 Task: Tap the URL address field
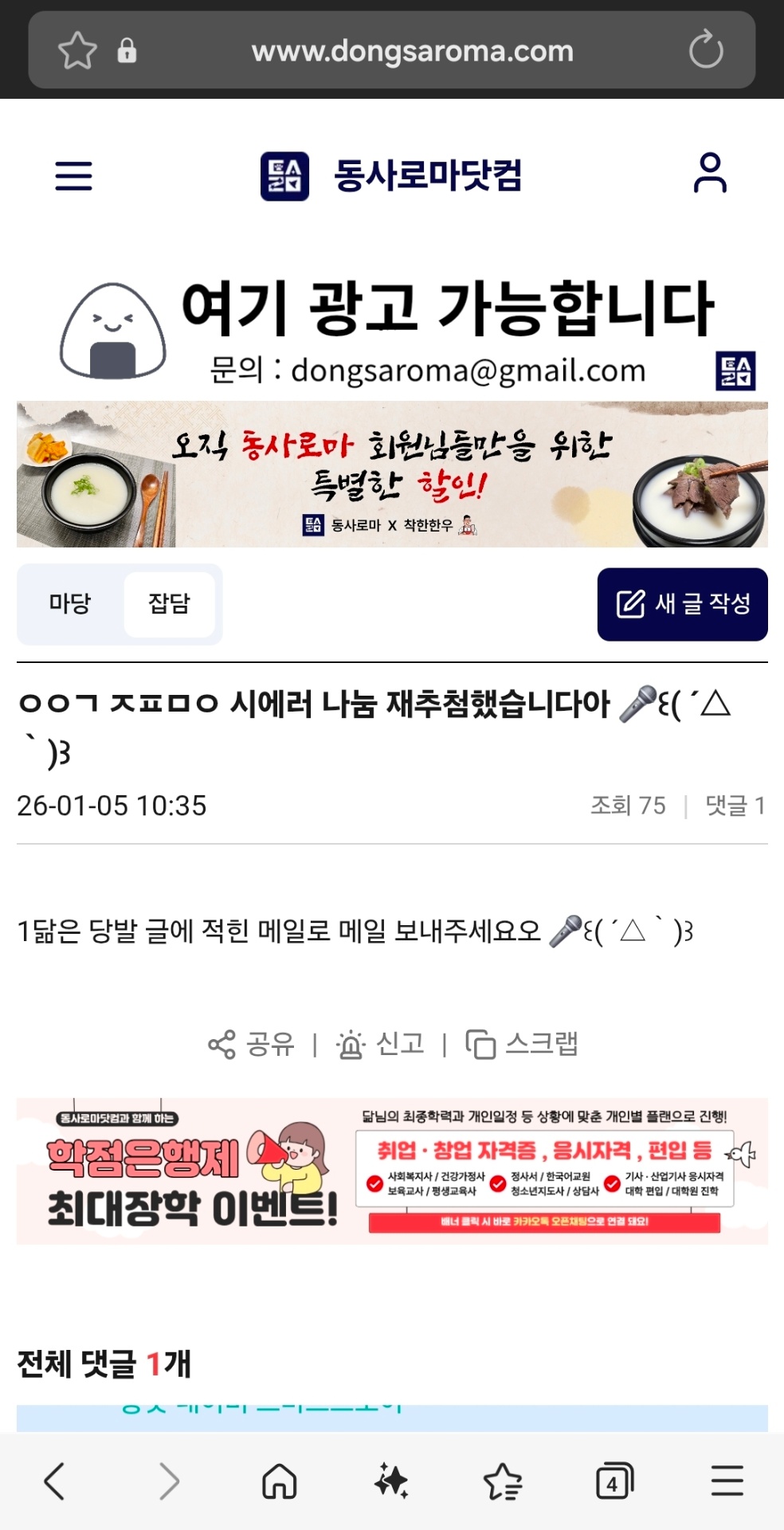[412, 51]
